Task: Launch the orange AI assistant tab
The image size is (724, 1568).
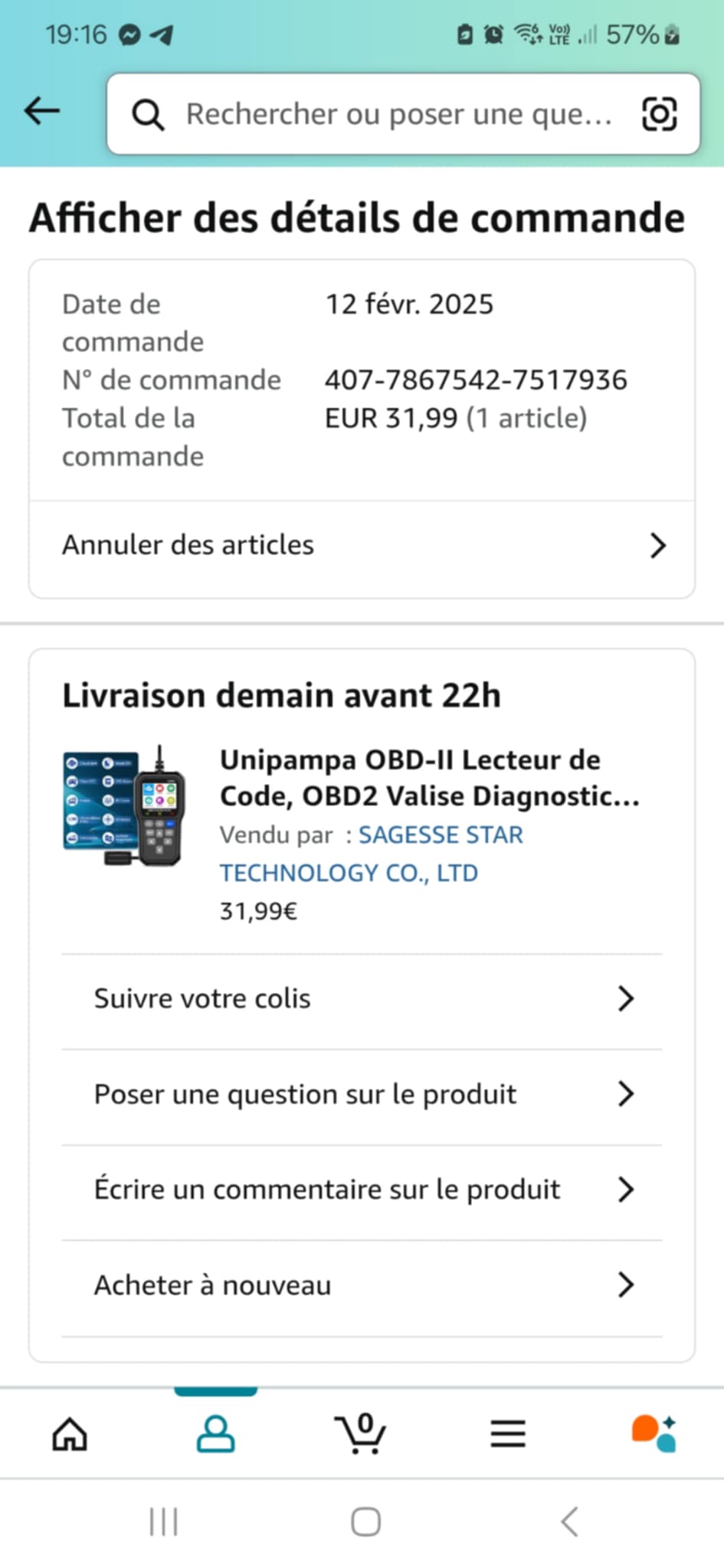Action: [x=654, y=1433]
